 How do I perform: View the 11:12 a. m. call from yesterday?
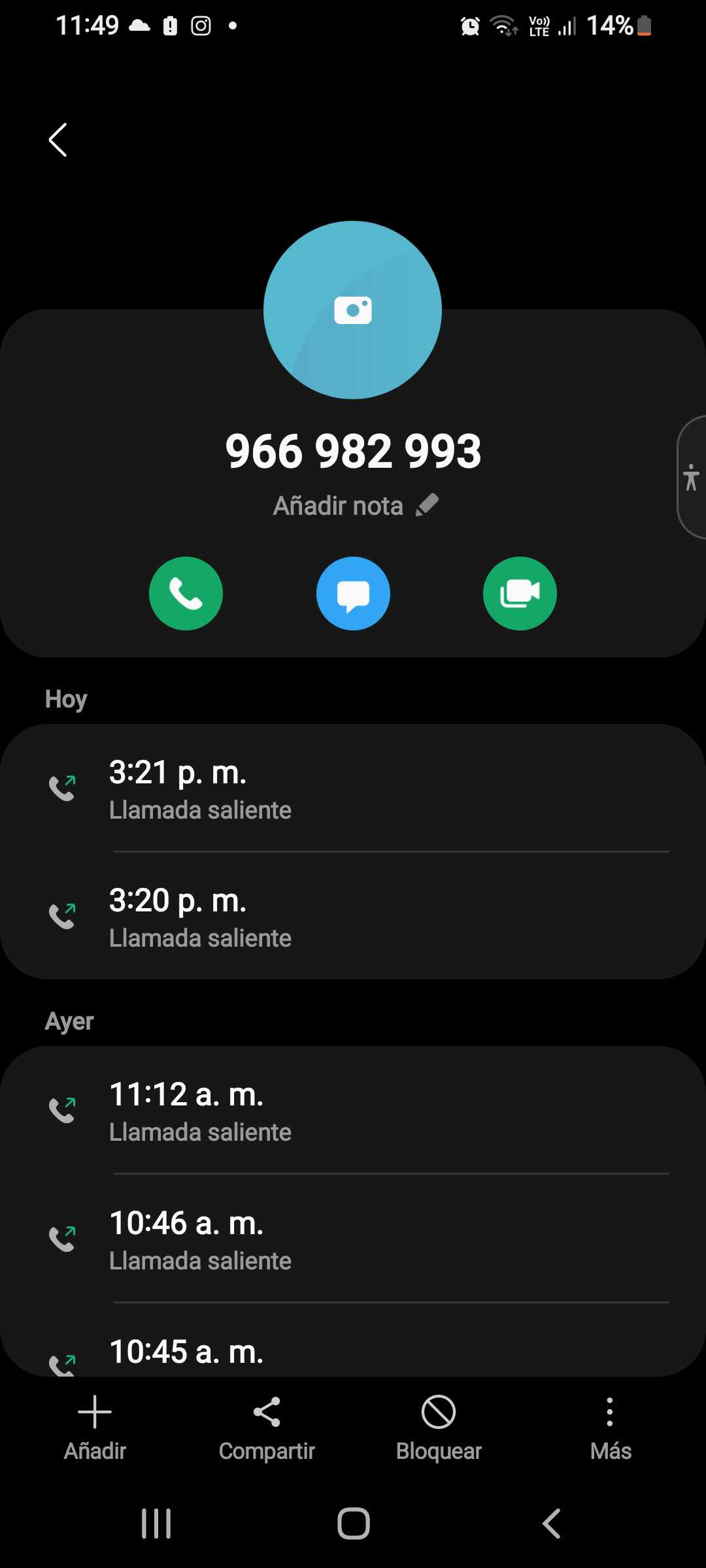(x=353, y=1111)
